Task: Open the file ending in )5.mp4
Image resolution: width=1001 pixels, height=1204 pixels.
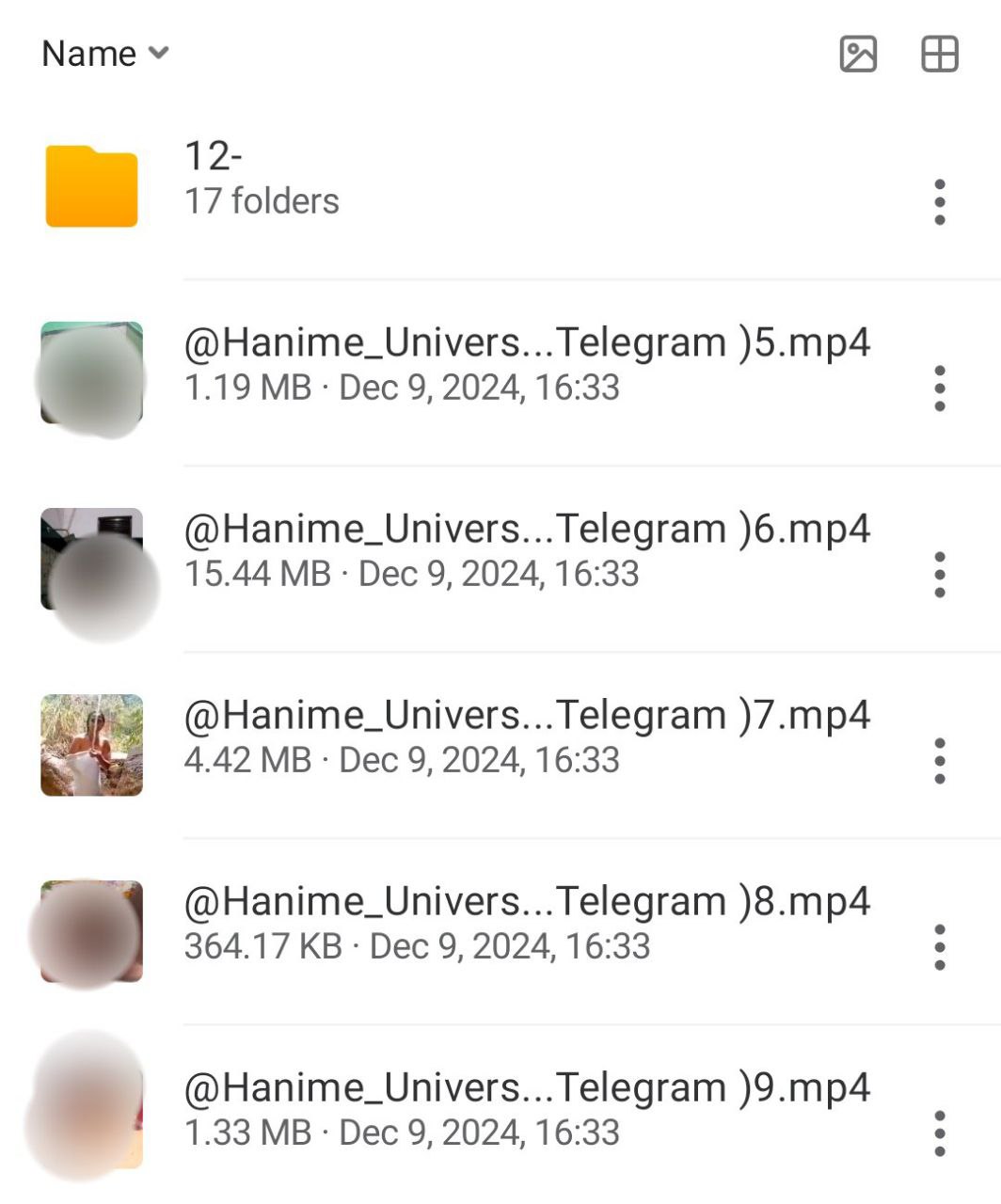Action: (527, 364)
